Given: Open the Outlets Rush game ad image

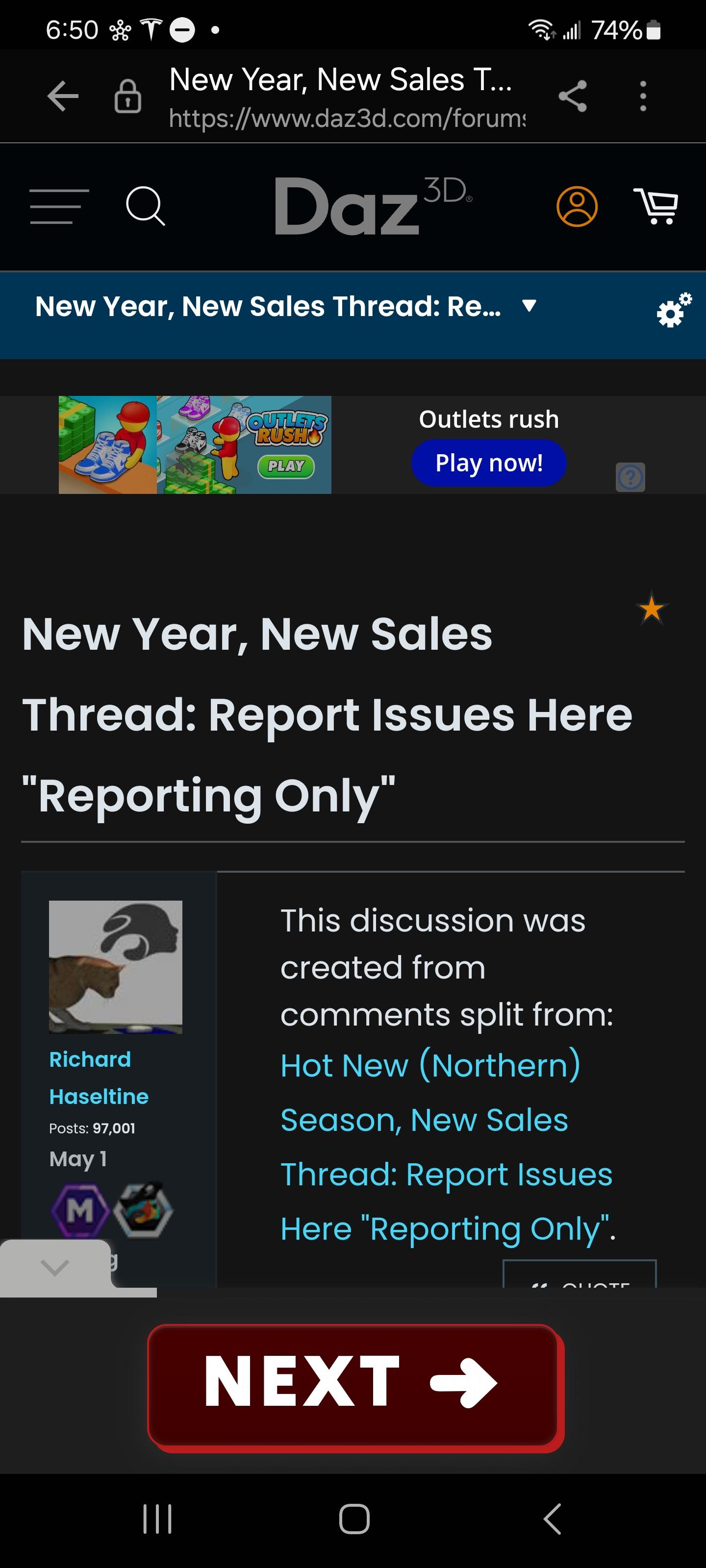Looking at the screenshot, I should coord(195,445).
